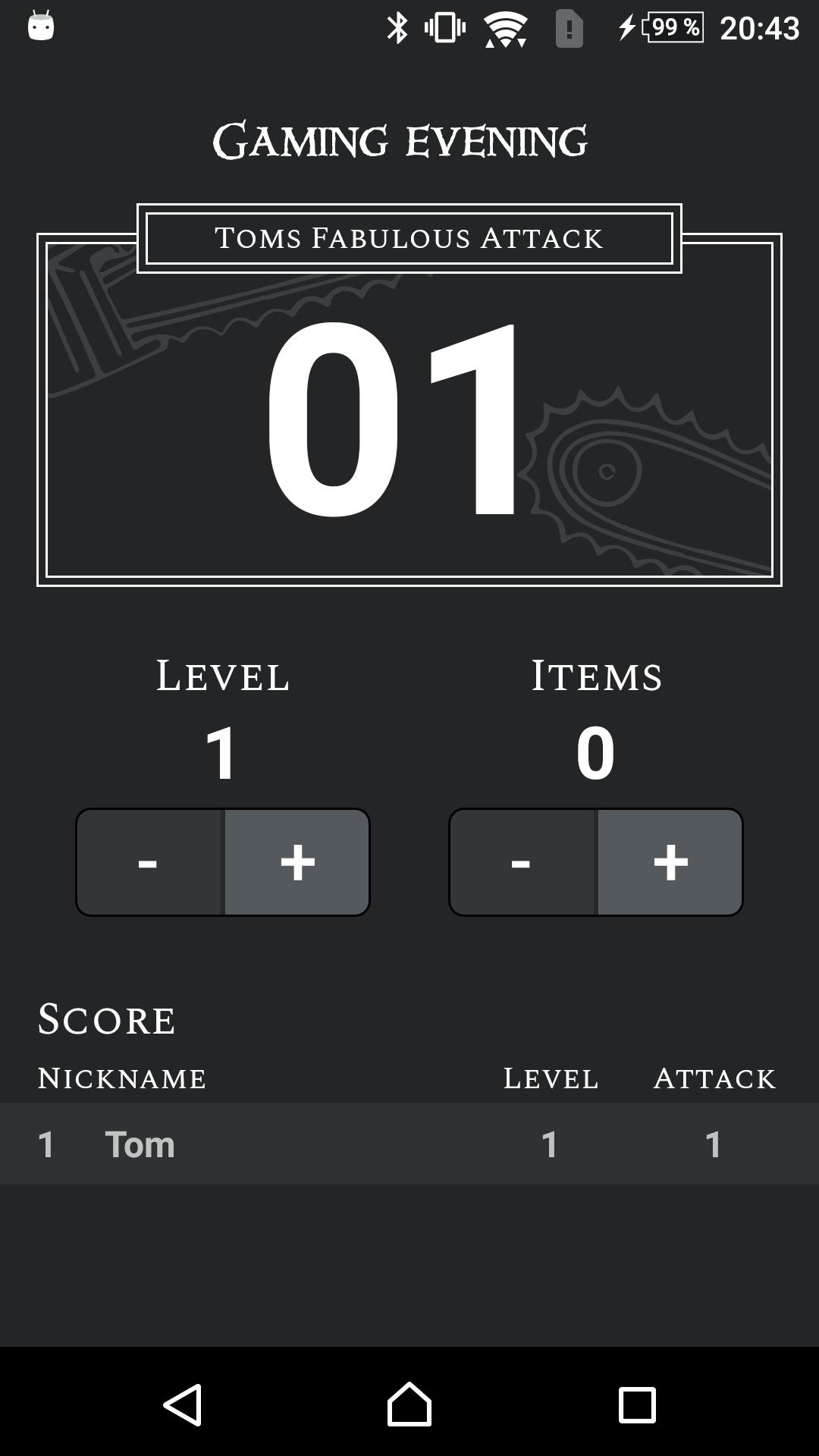
Task: Go back using the system back button
Action: [x=183, y=1404]
